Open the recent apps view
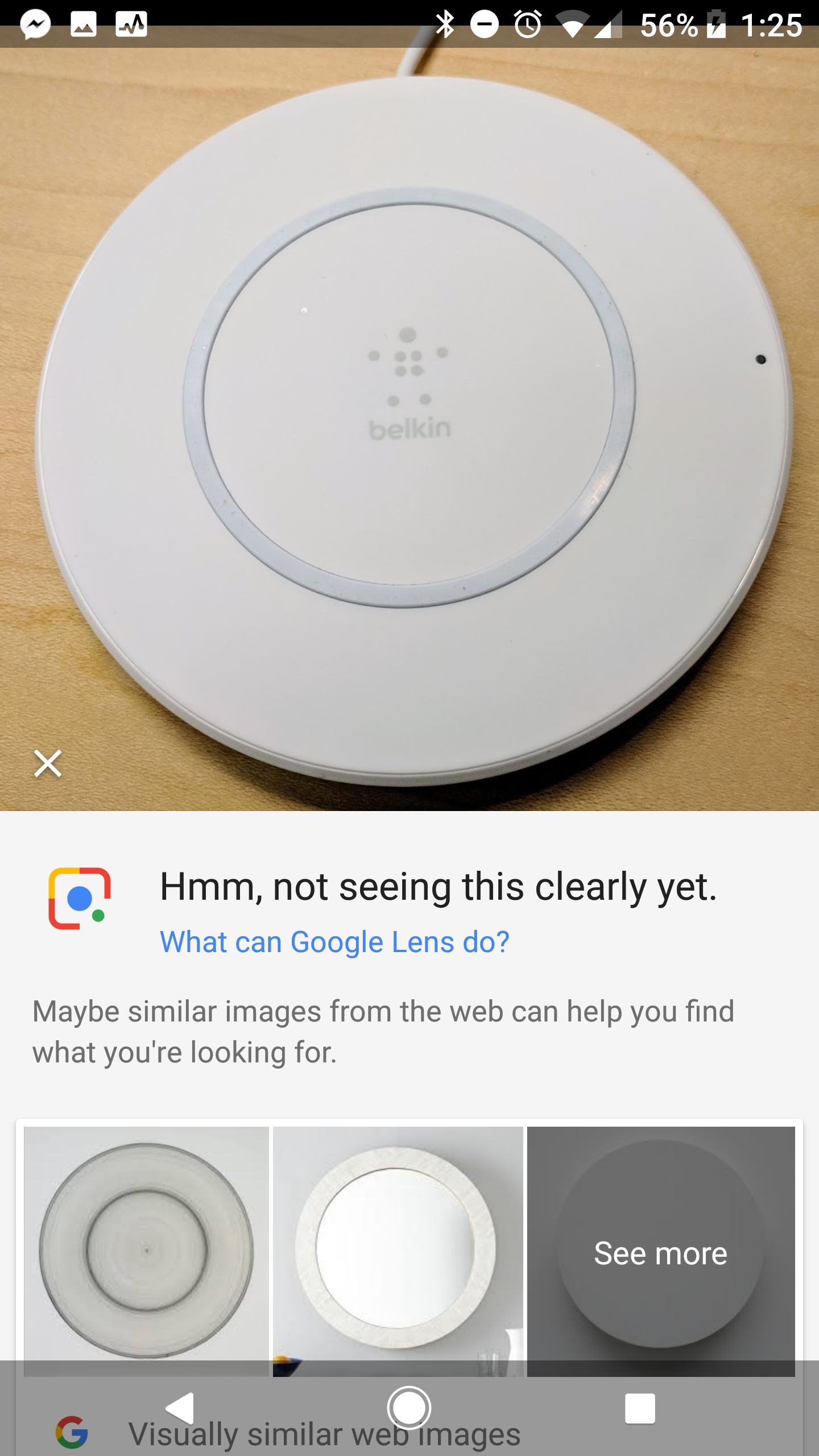The height and width of the screenshot is (1456, 819). click(640, 1408)
